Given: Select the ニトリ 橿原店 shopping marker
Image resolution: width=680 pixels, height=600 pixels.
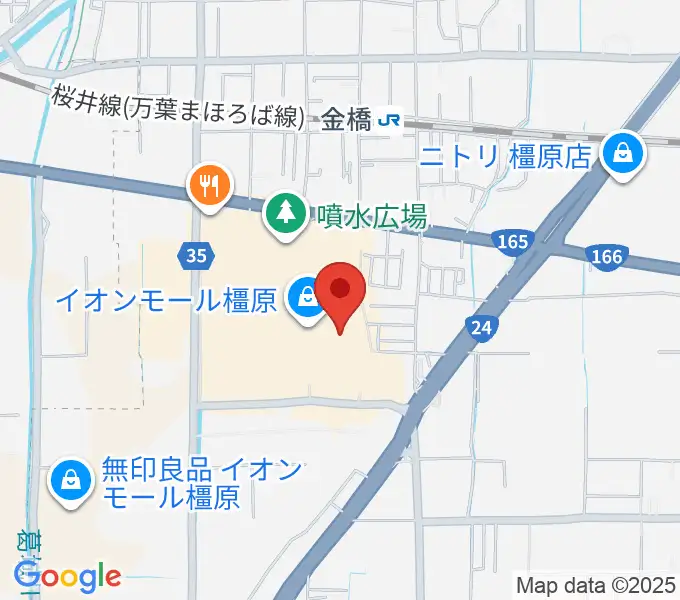Looking at the screenshot, I should (624, 155).
